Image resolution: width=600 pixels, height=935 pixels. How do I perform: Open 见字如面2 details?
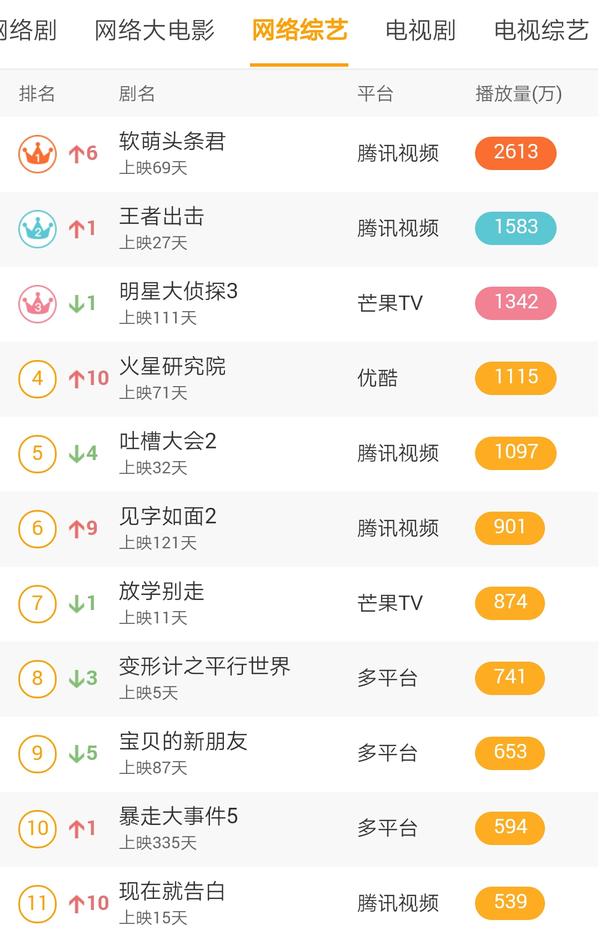click(168, 517)
